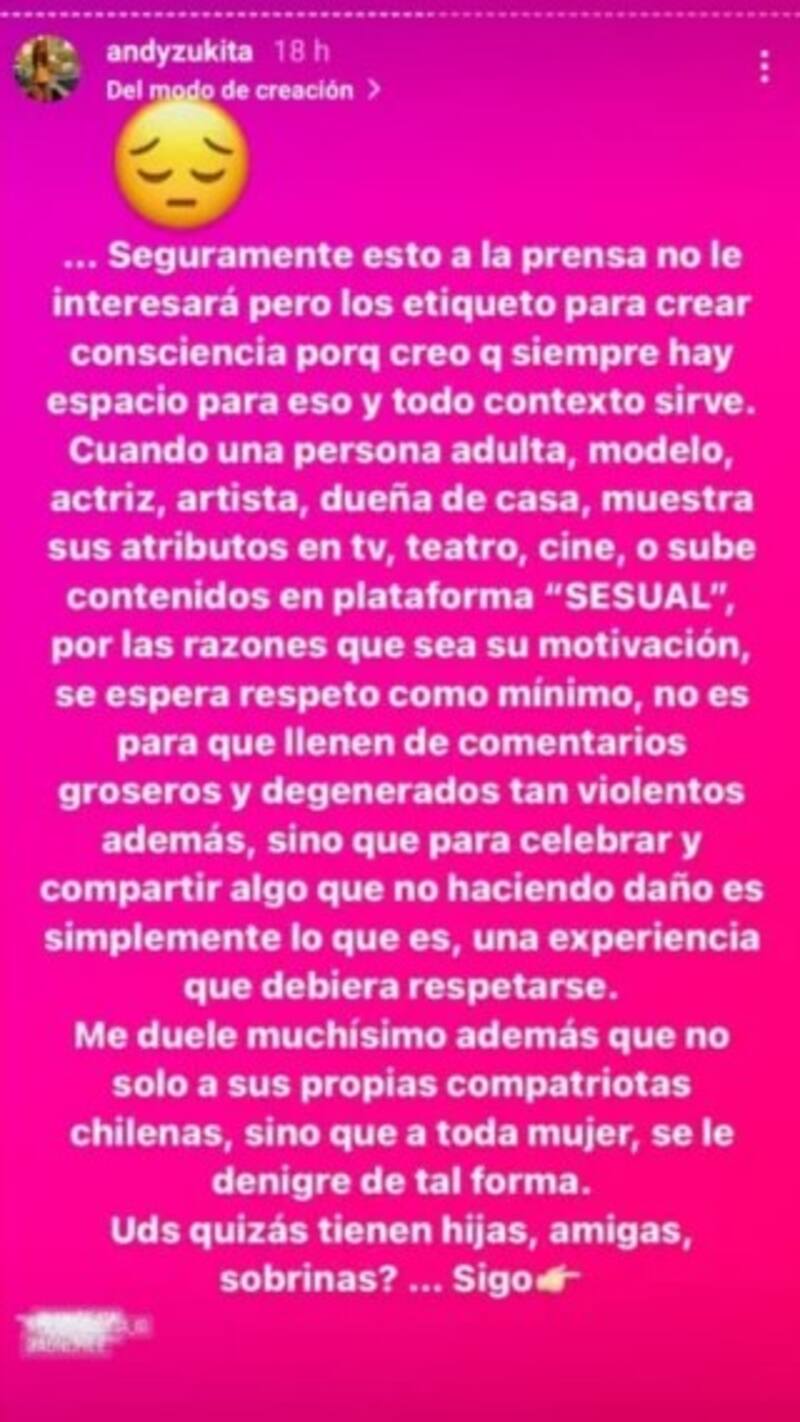Open andyzukita's profile picture
The image size is (800, 1422).
47,69
